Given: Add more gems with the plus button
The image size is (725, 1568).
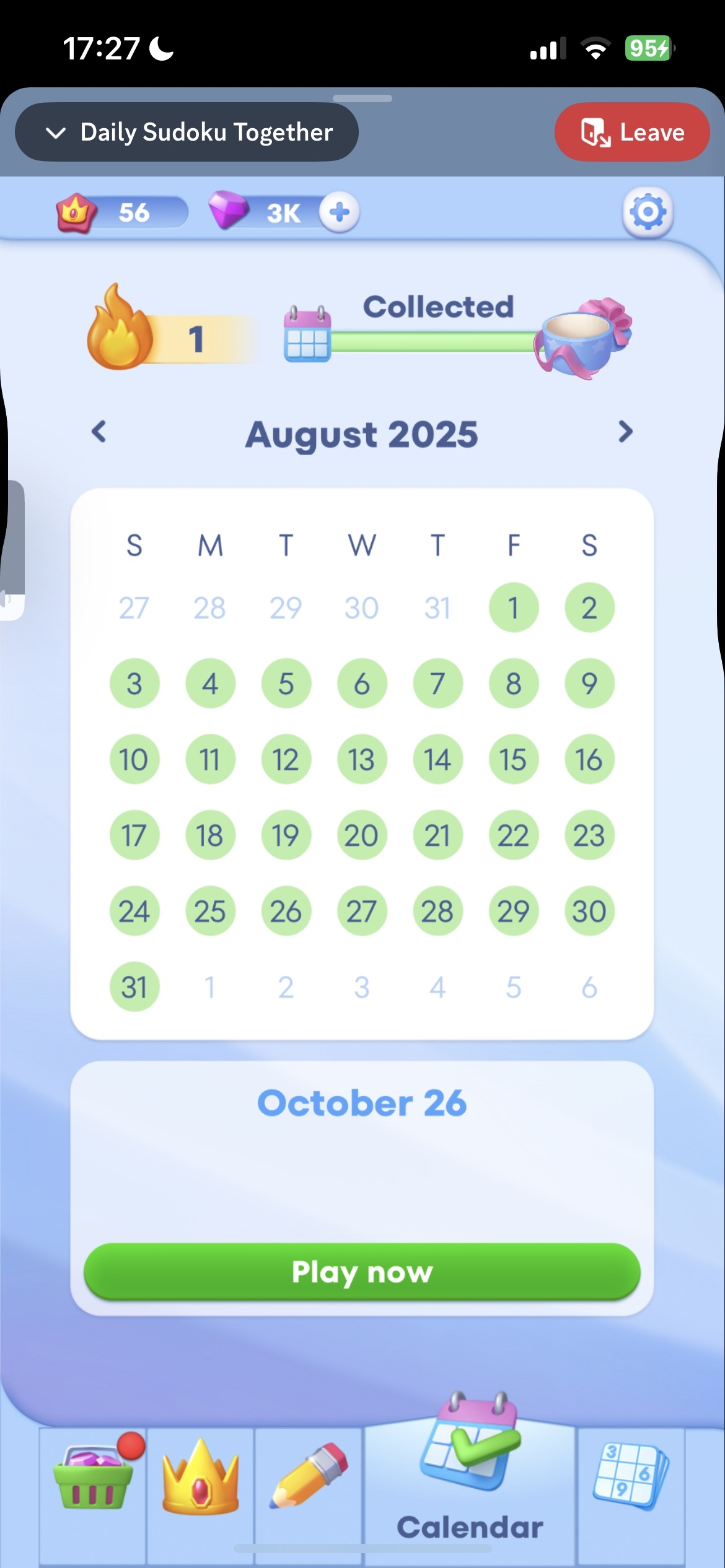Looking at the screenshot, I should pos(339,212).
